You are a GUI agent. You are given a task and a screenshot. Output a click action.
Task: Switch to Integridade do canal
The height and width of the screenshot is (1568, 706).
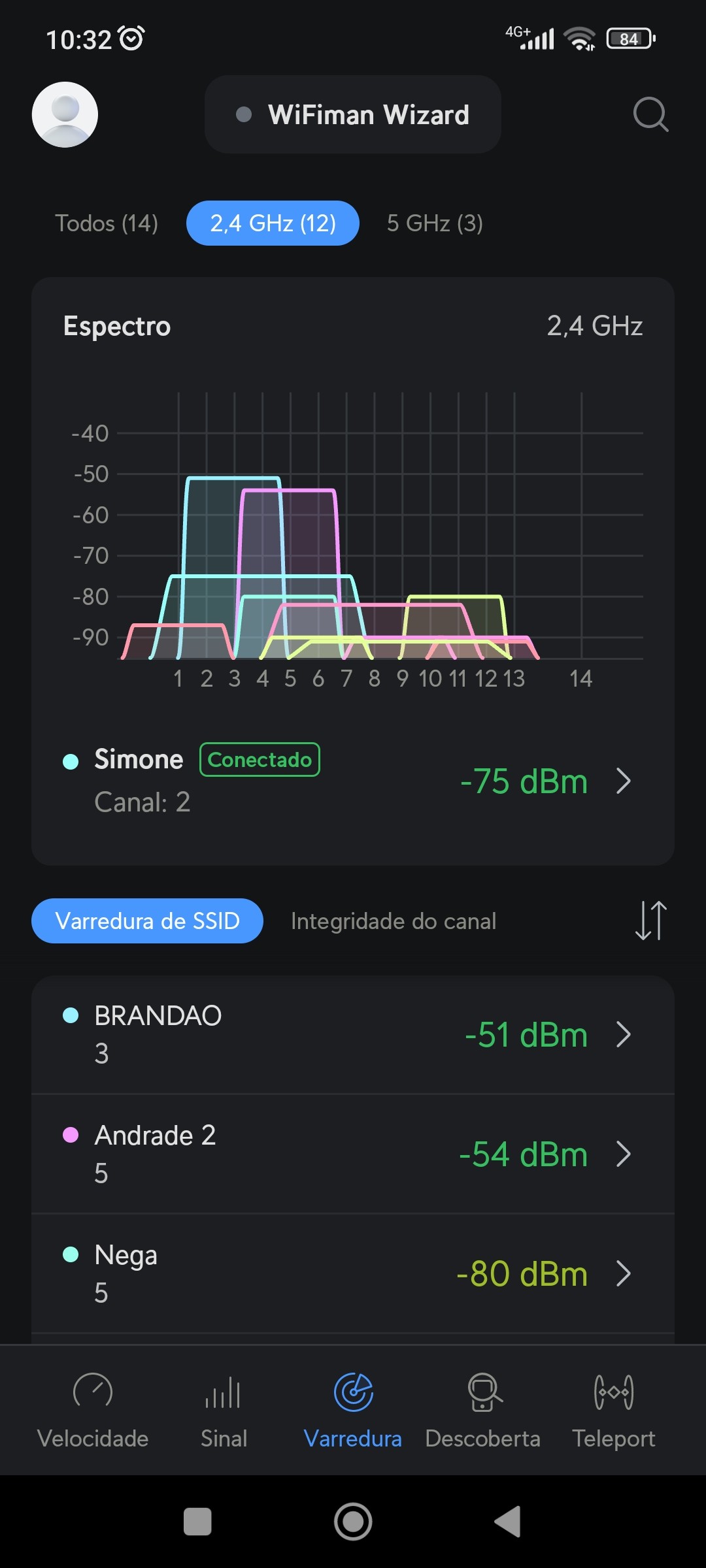pyautogui.click(x=394, y=921)
